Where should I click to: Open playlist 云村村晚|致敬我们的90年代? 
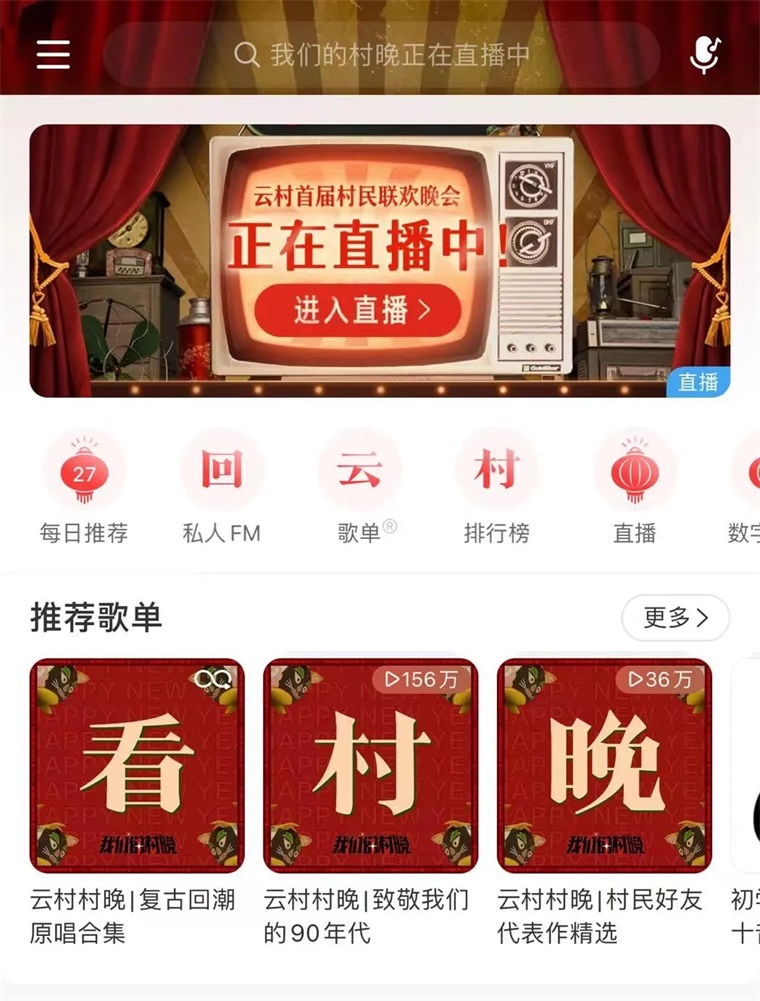tap(370, 765)
